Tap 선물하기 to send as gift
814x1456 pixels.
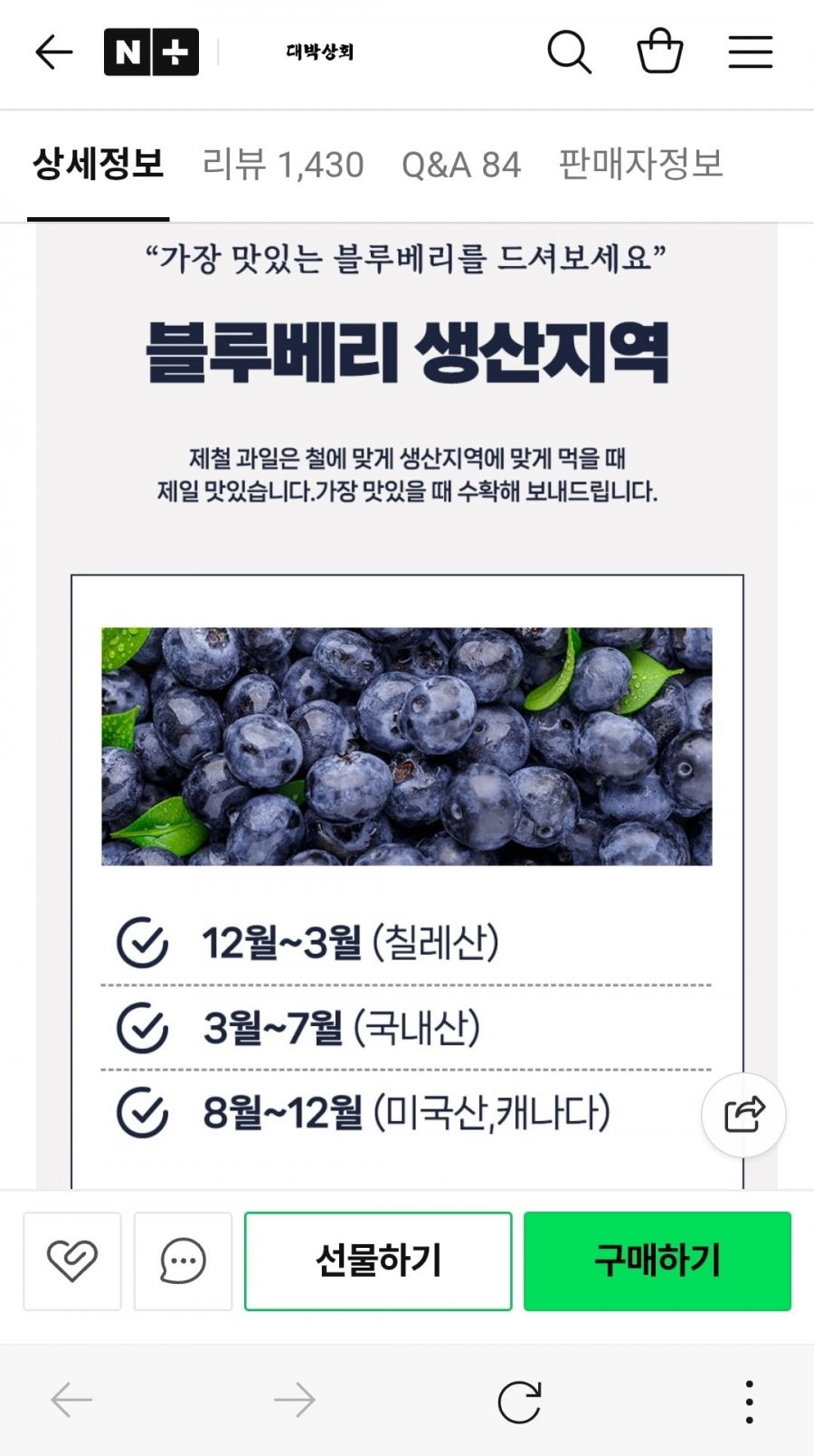378,1261
